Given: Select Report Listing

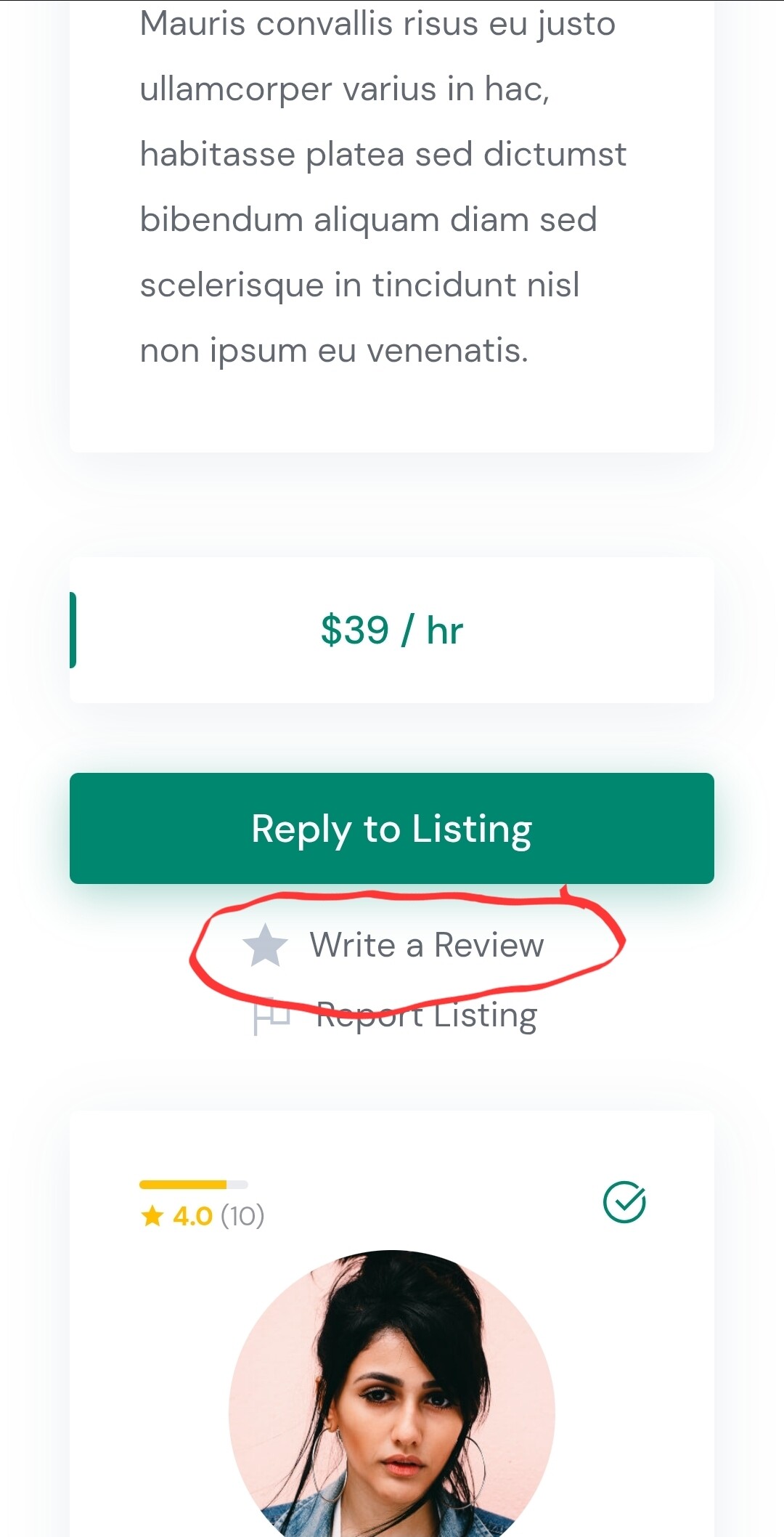Looking at the screenshot, I should point(426,1015).
